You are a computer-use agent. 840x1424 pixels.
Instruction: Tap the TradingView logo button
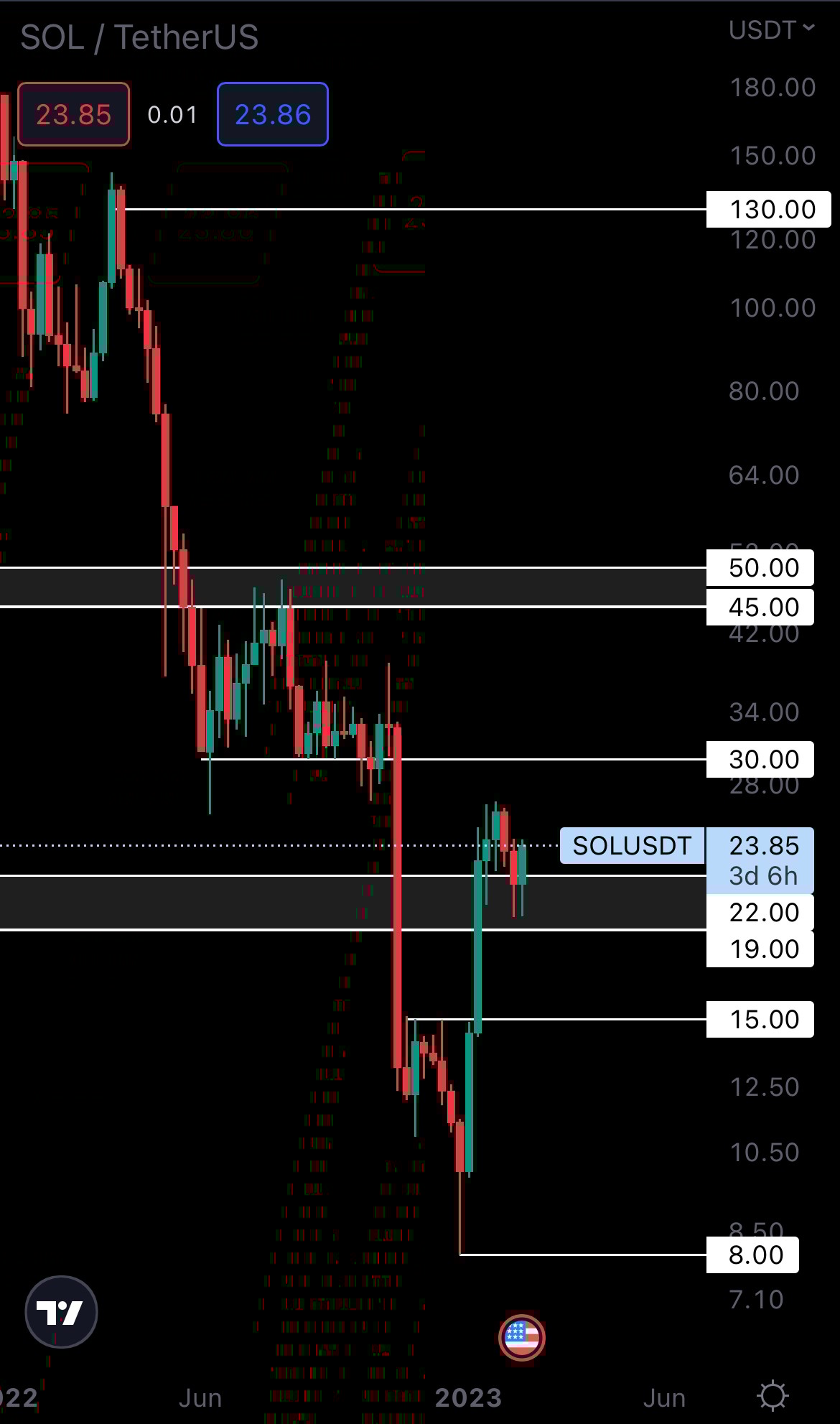point(61,1312)
